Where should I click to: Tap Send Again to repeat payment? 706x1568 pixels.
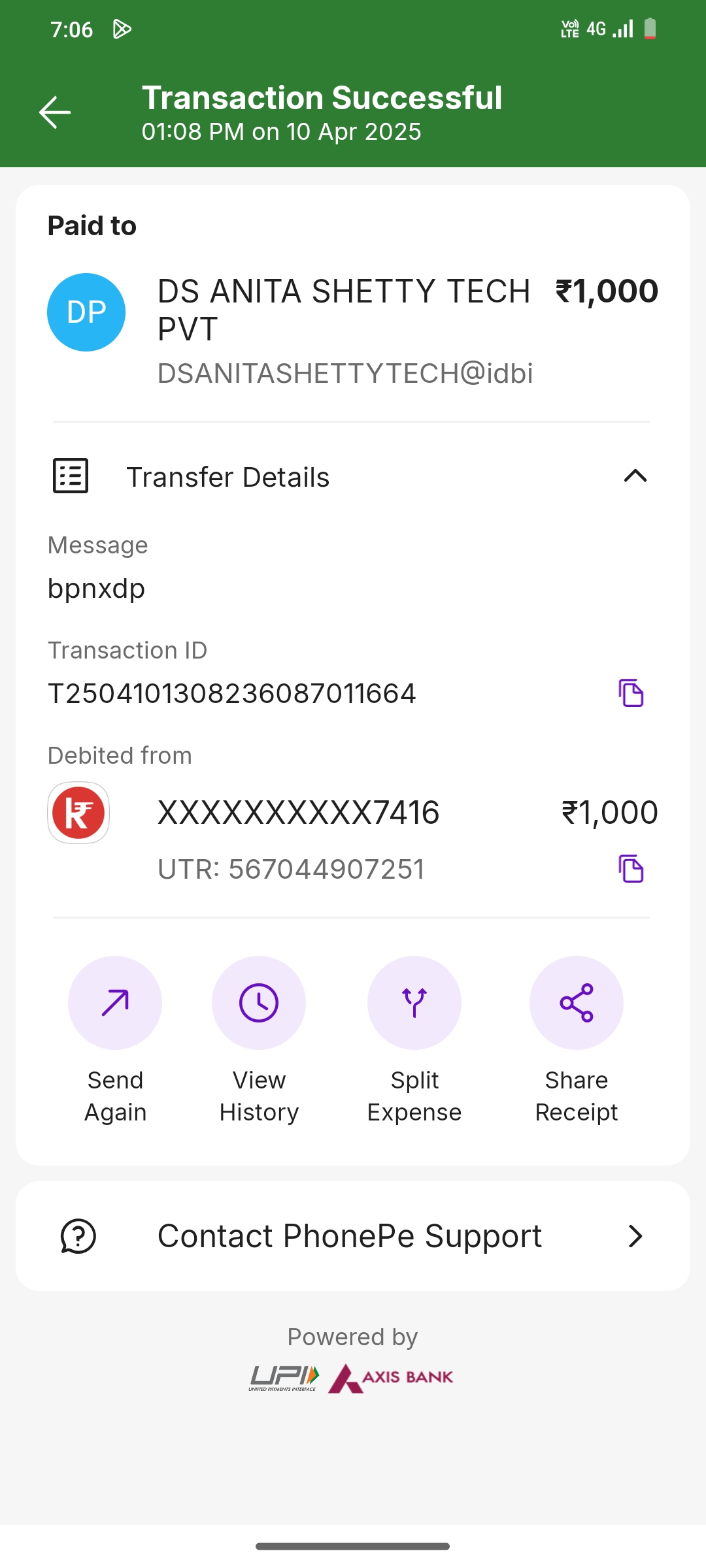tap(115, 1003)
